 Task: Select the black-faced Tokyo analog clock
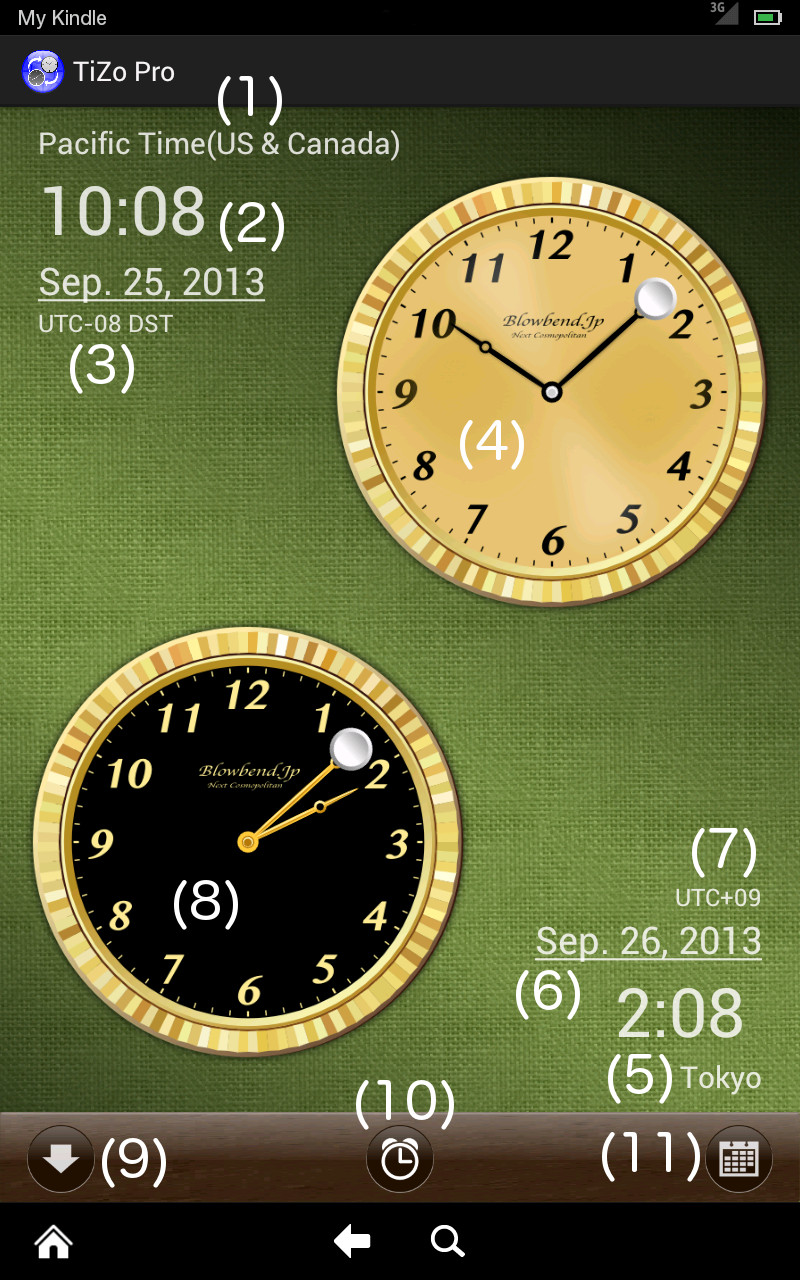pos(247,842)
